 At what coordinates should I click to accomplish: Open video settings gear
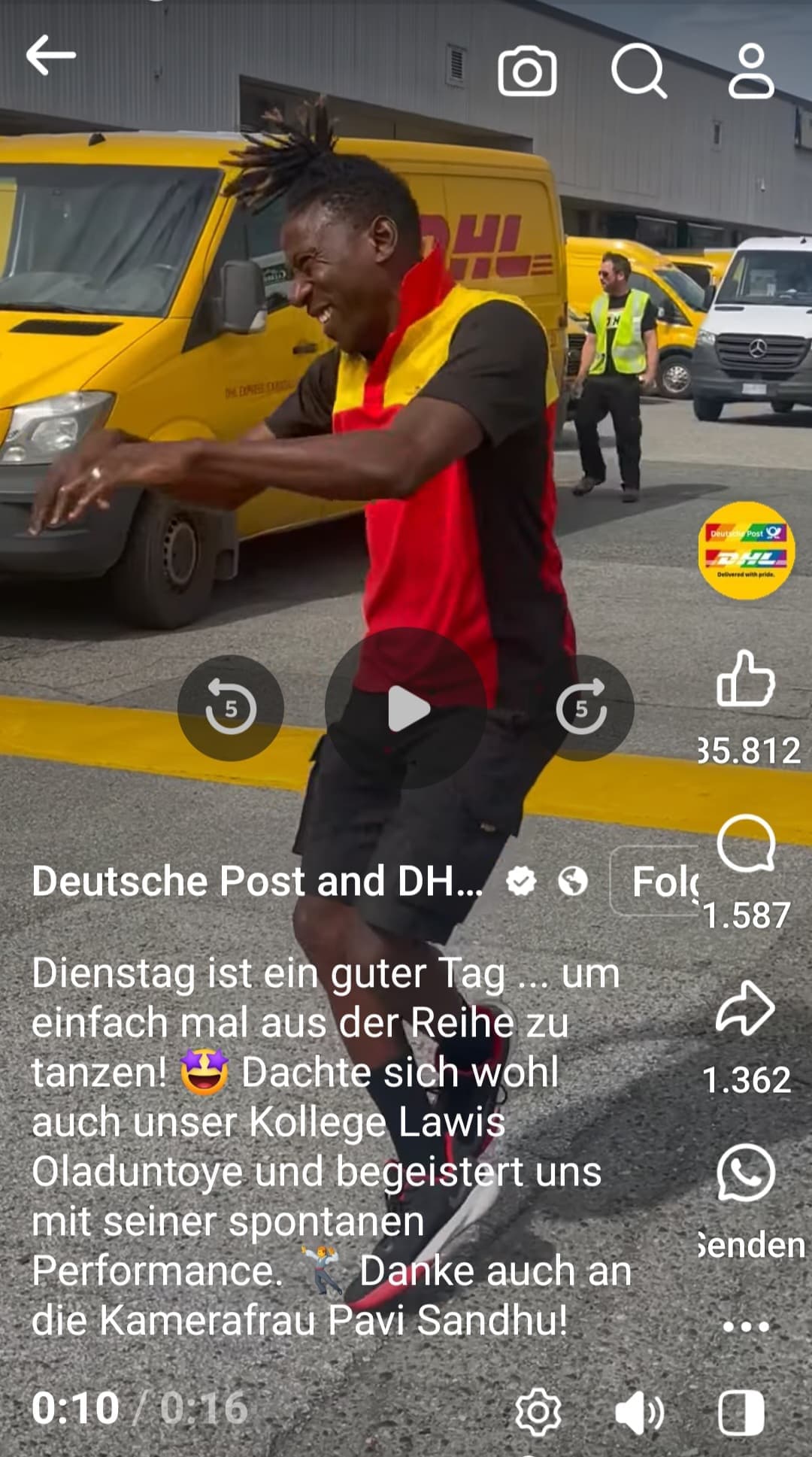pyautogui.click(x=538, y=1412)
